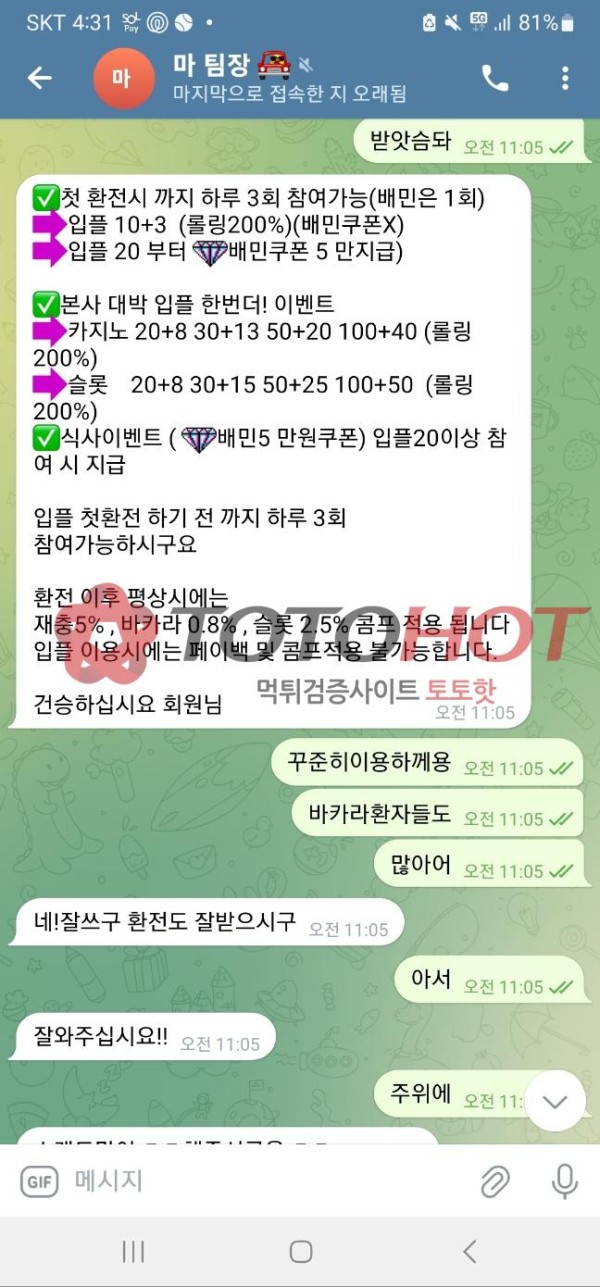The image size is (600, 1287).
Task: Open the GIF picker
Action: [40, 1181]
